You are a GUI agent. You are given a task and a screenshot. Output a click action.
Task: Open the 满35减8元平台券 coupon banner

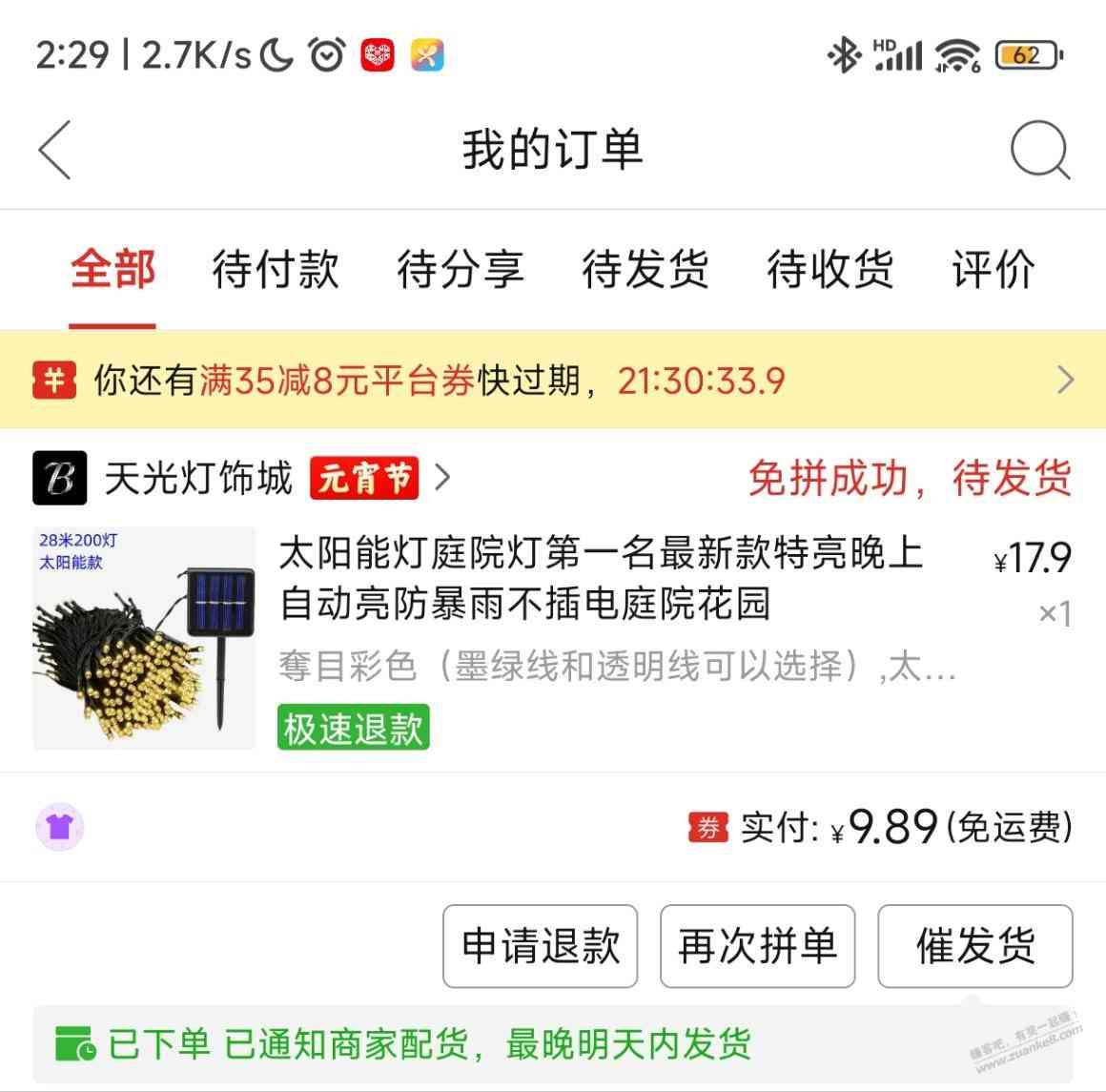pos(553,381)
